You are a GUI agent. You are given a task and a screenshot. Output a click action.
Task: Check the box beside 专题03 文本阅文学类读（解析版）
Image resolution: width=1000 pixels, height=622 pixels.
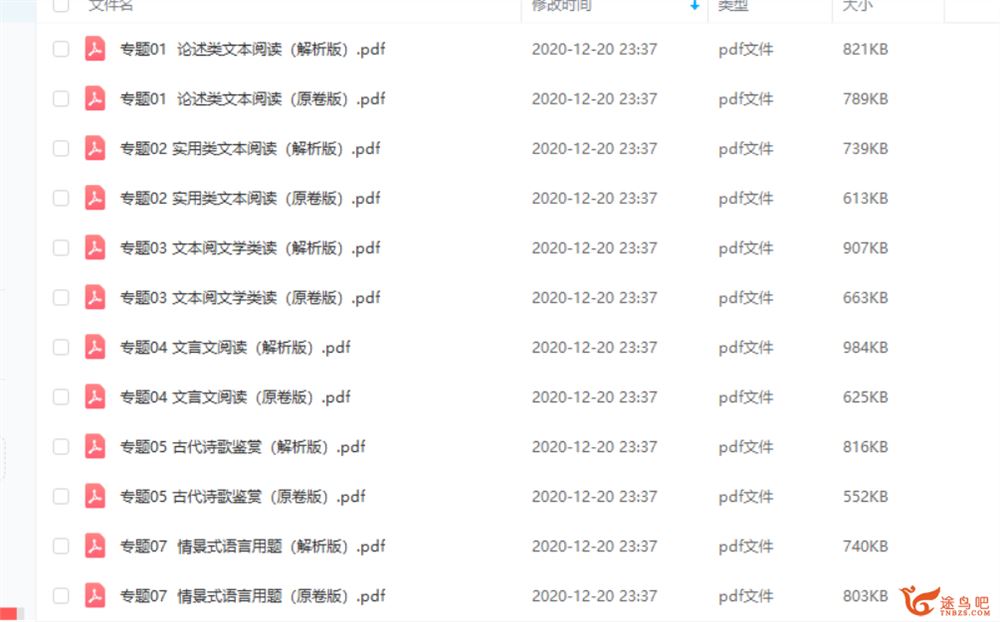click(x=61, y=248)
